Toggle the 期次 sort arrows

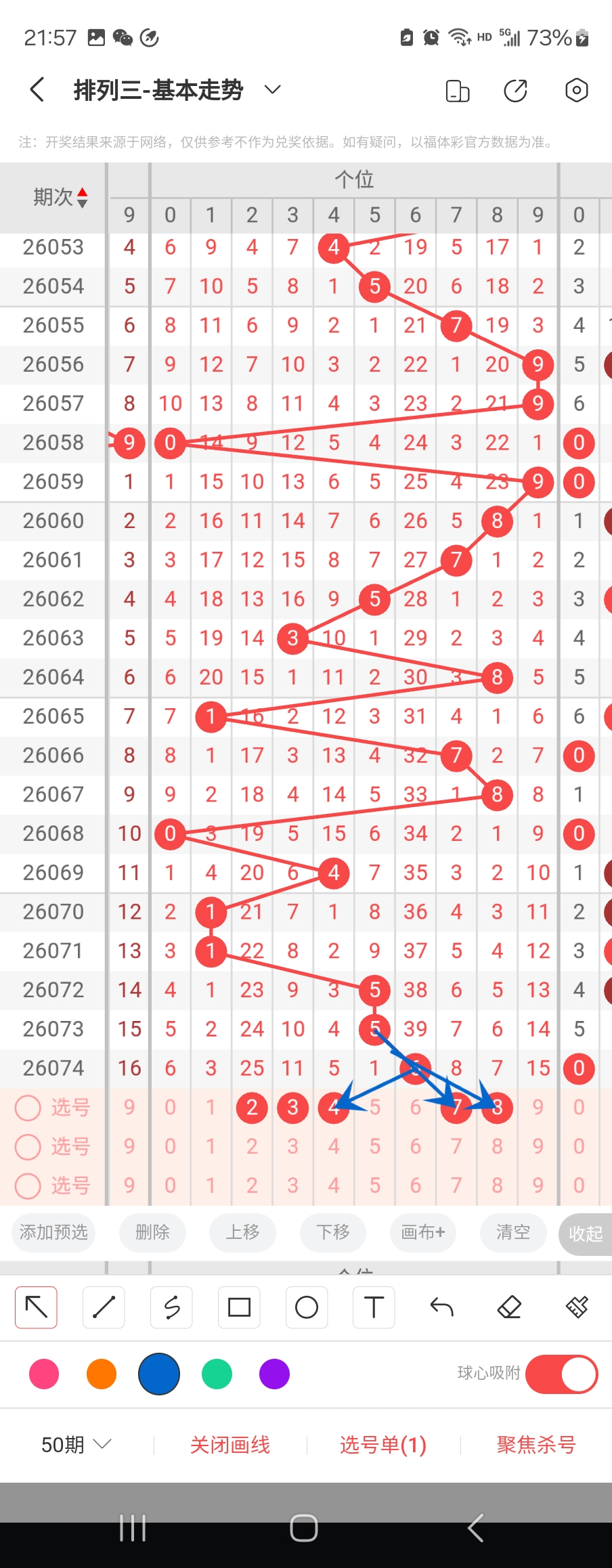pyautogui.click(x=82, y=197)
